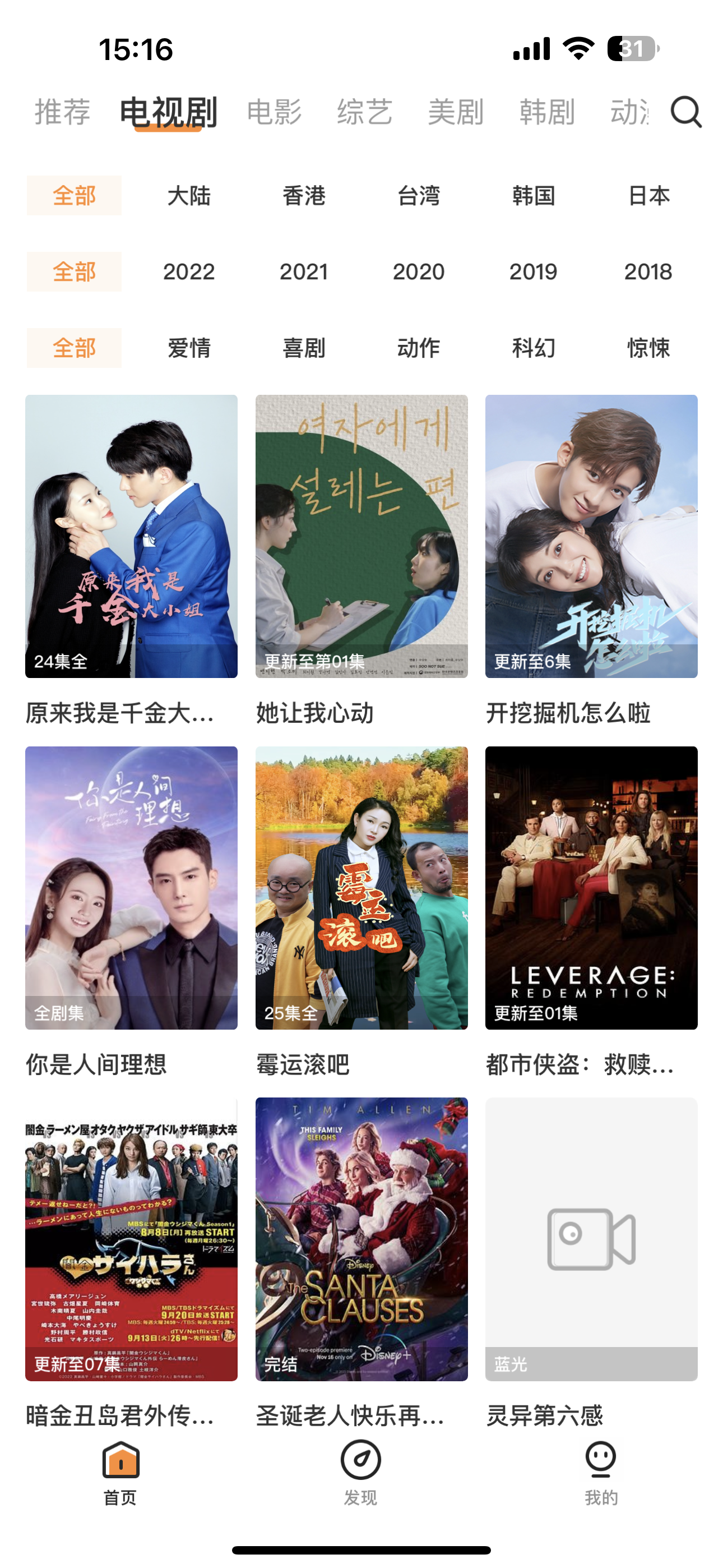Select the year 2019 filter
723x1568 pixels.
click(534, 271)
